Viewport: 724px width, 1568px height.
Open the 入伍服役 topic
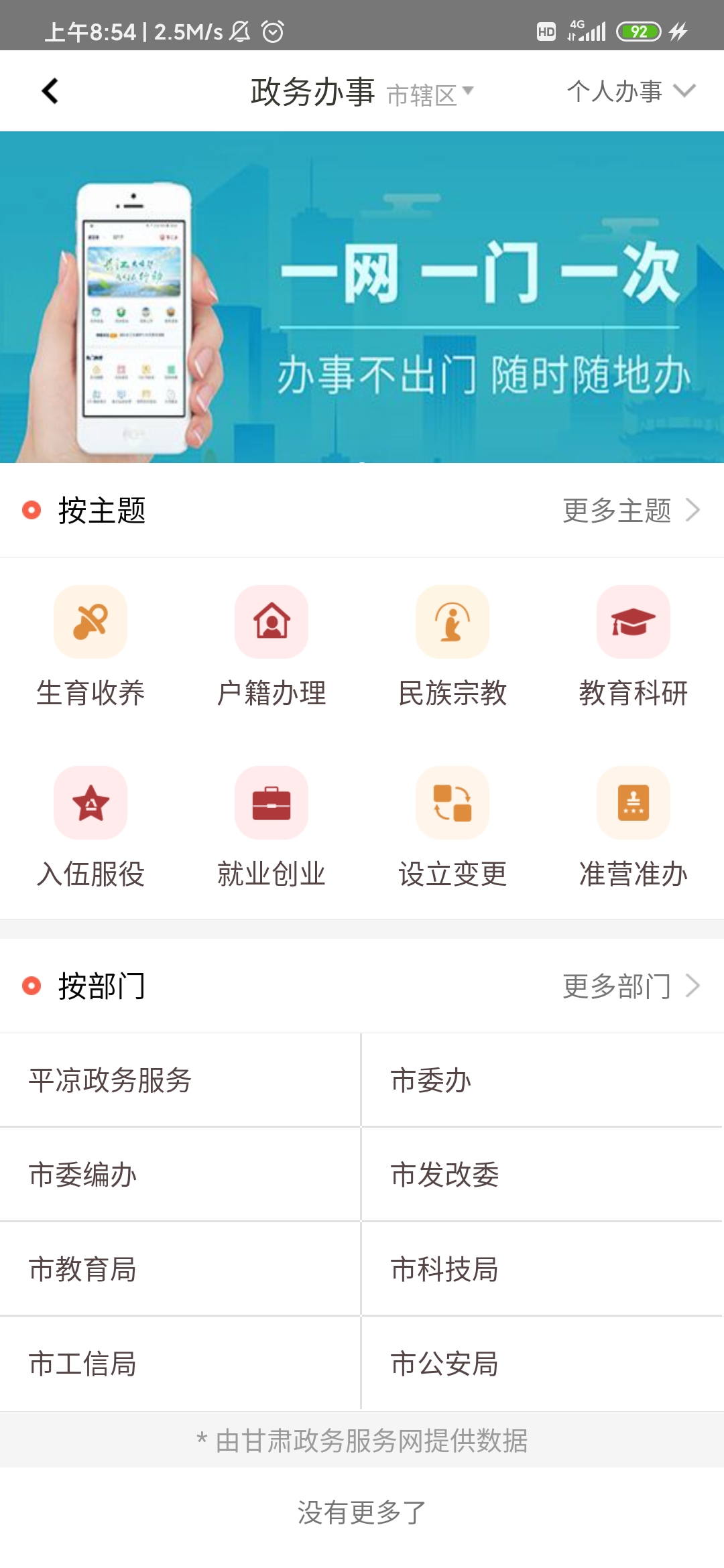click(x=90, y=828)
